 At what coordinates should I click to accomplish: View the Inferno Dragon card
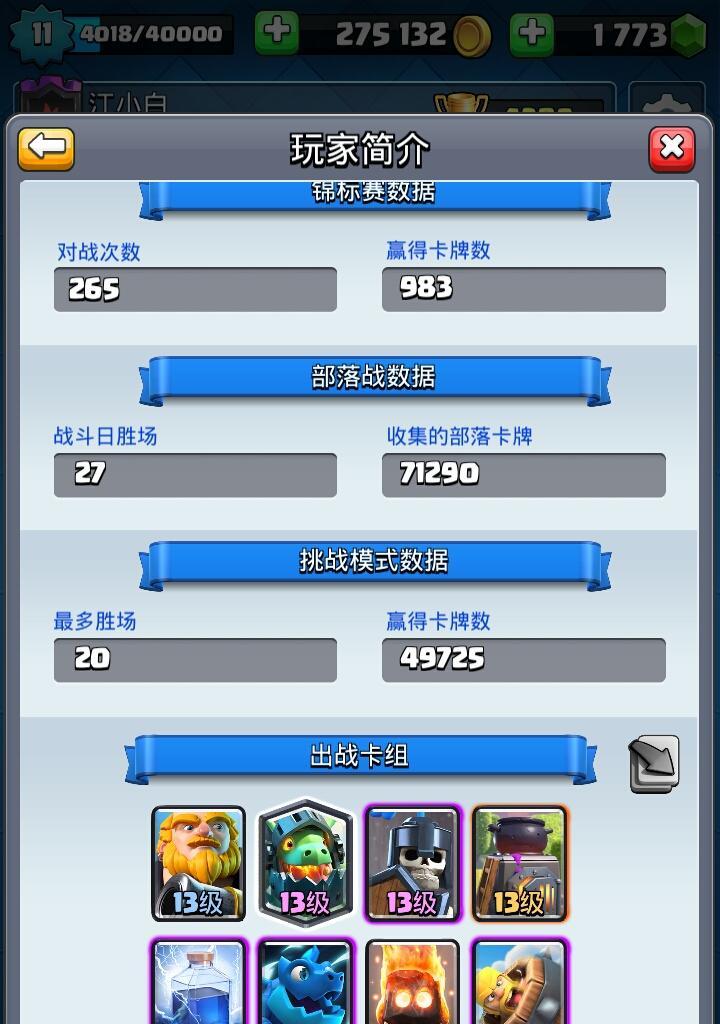coord(305,863)
